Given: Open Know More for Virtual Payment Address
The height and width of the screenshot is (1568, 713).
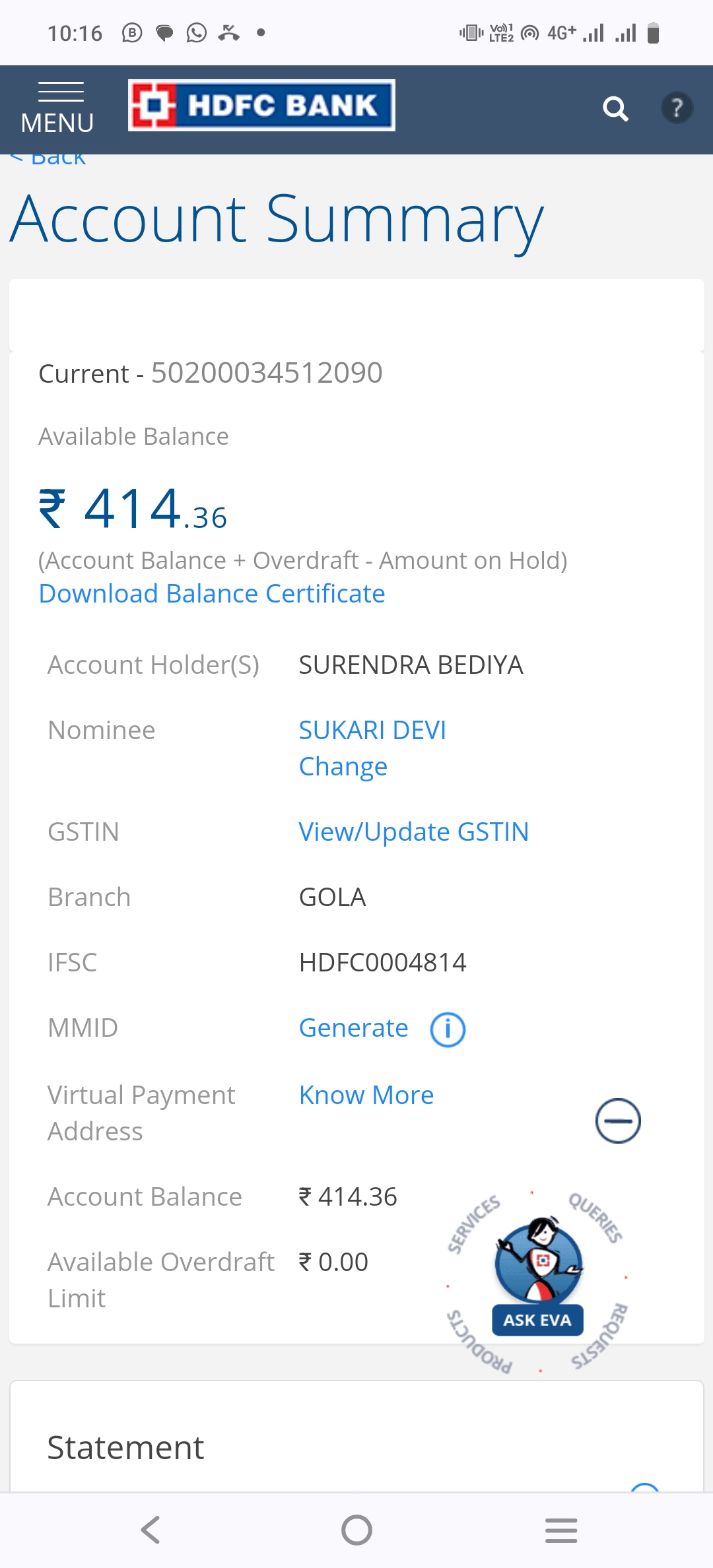Looking at the screenshot, I should [366, 1095].
